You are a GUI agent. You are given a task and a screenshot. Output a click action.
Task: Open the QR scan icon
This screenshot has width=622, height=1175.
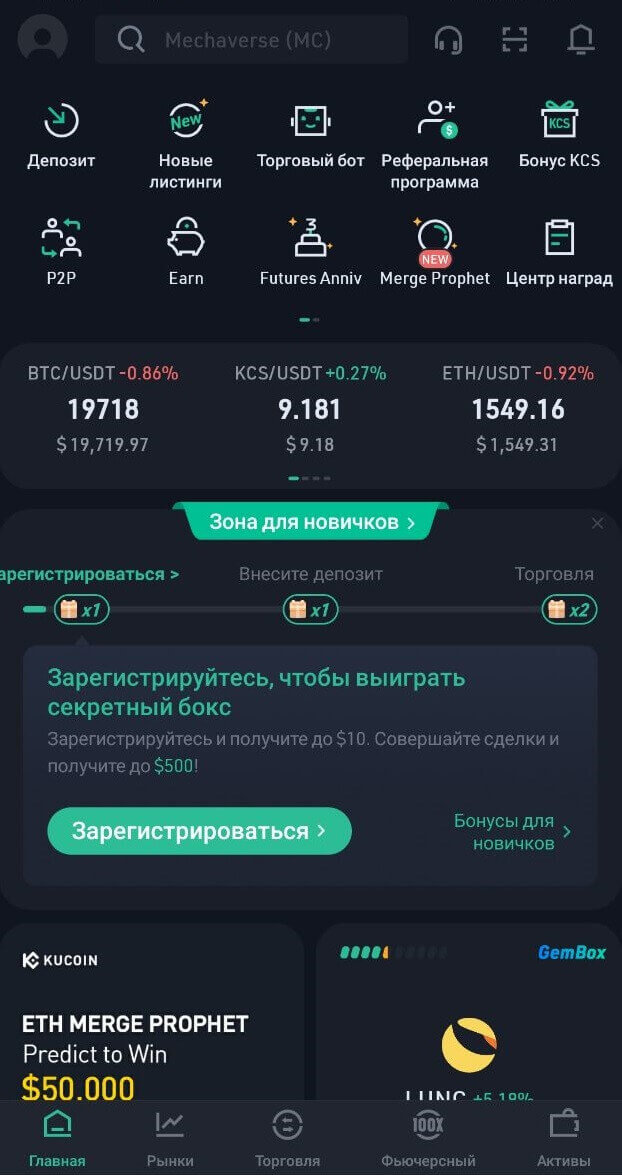click(514, 40)
